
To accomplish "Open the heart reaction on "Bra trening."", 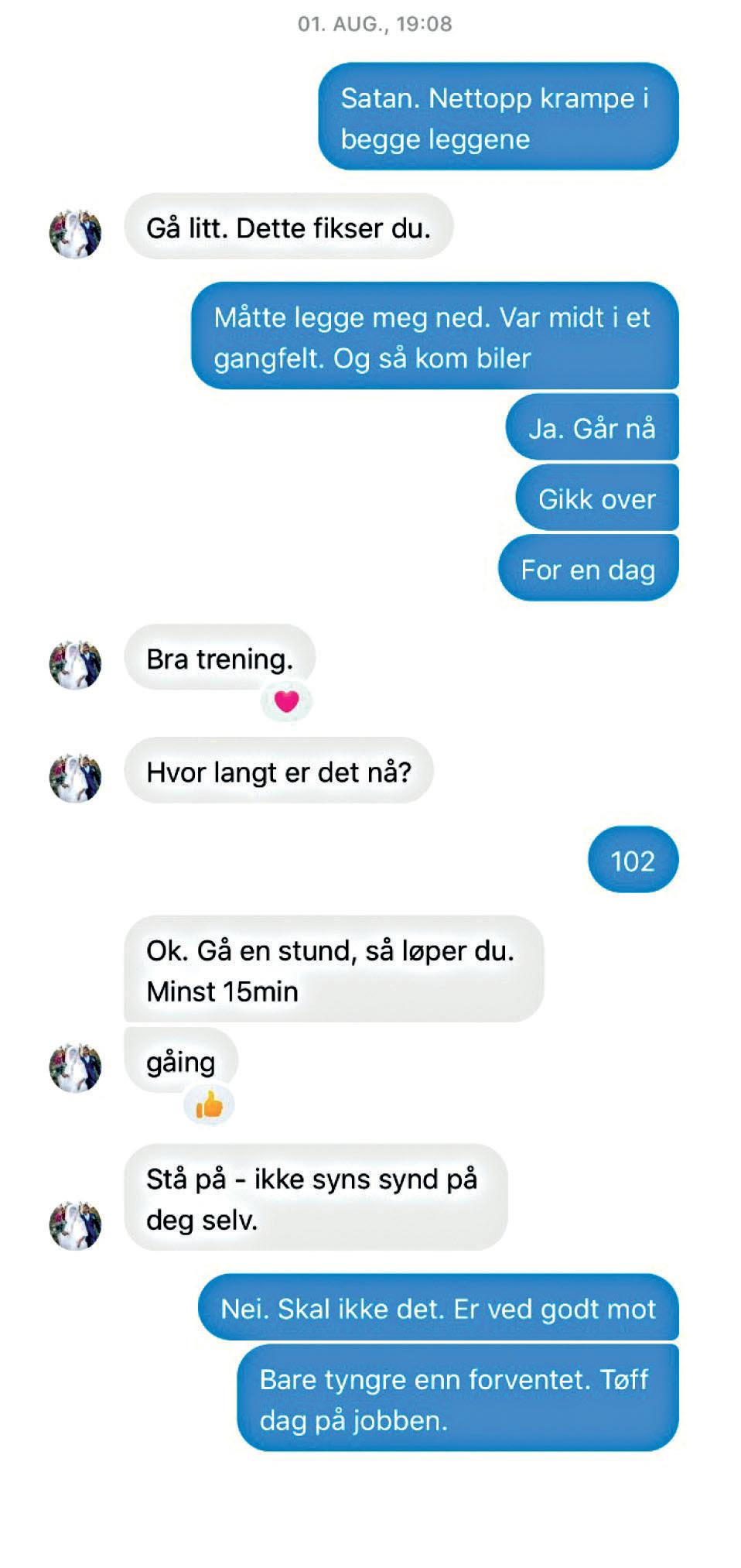I will (286, 701).
